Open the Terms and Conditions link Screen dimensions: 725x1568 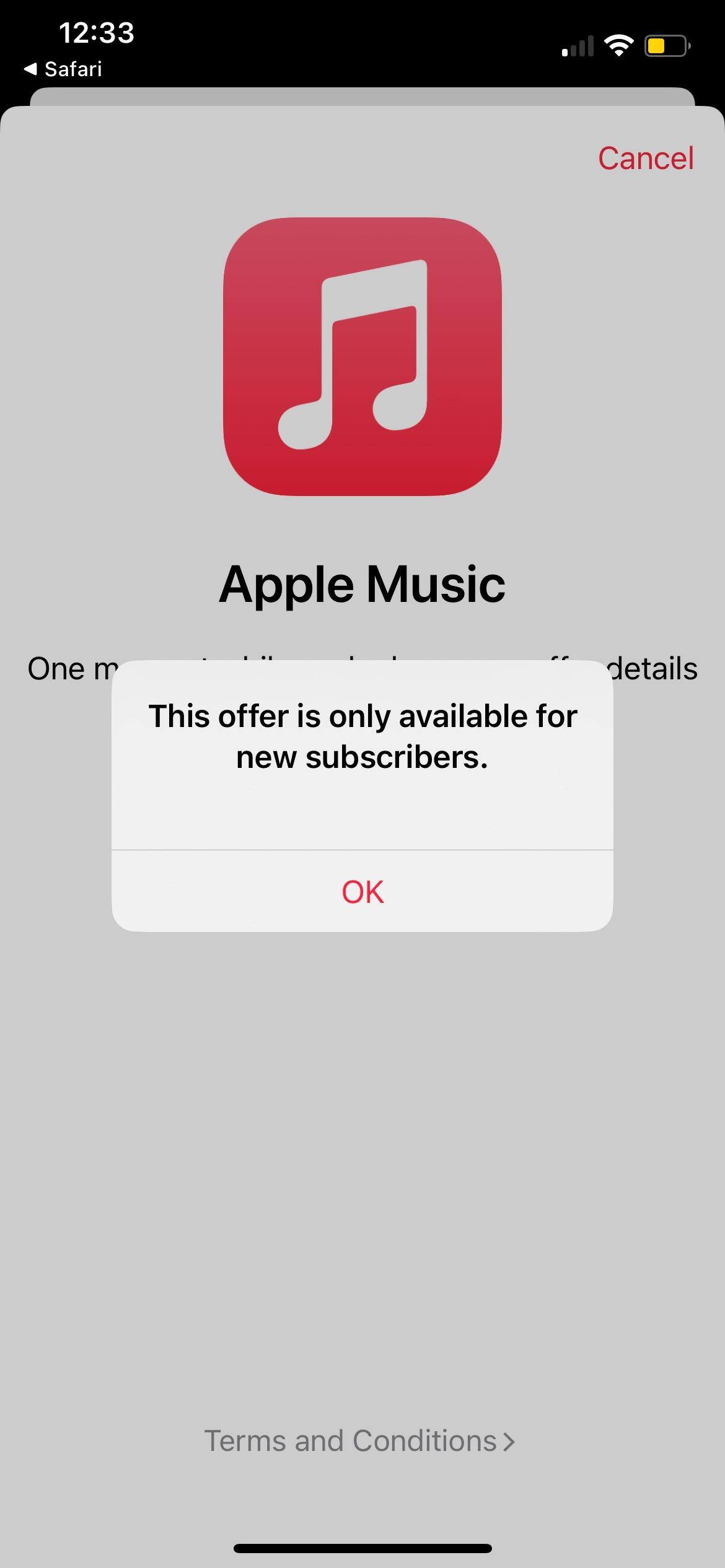pyautogui.click(x=359, y=1441)
